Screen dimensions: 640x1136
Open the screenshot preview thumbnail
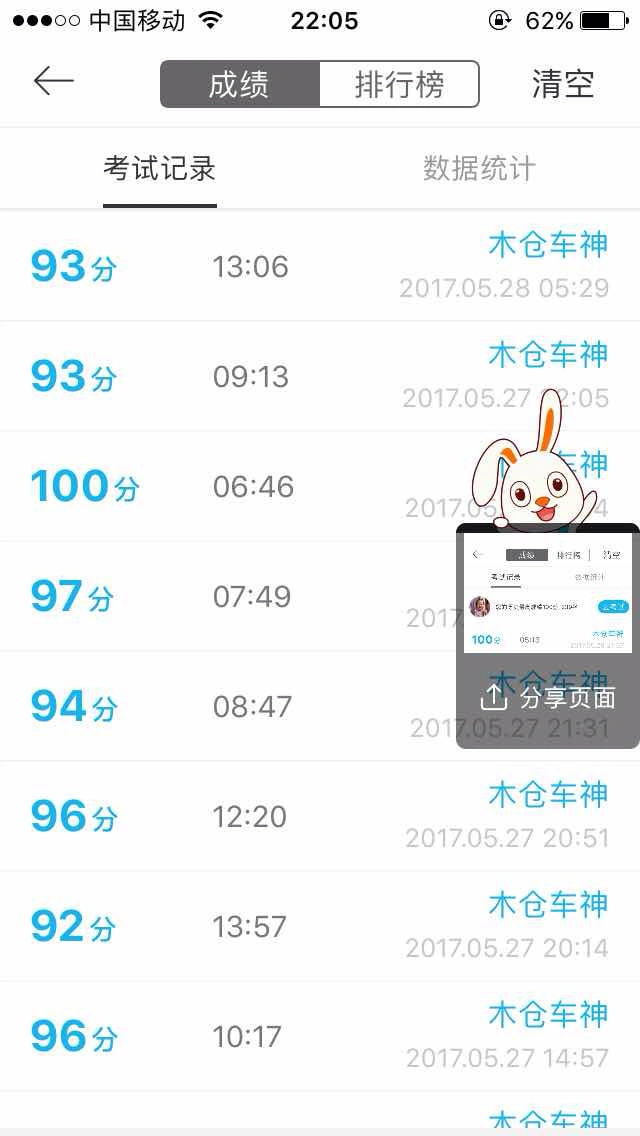[548, 593]
